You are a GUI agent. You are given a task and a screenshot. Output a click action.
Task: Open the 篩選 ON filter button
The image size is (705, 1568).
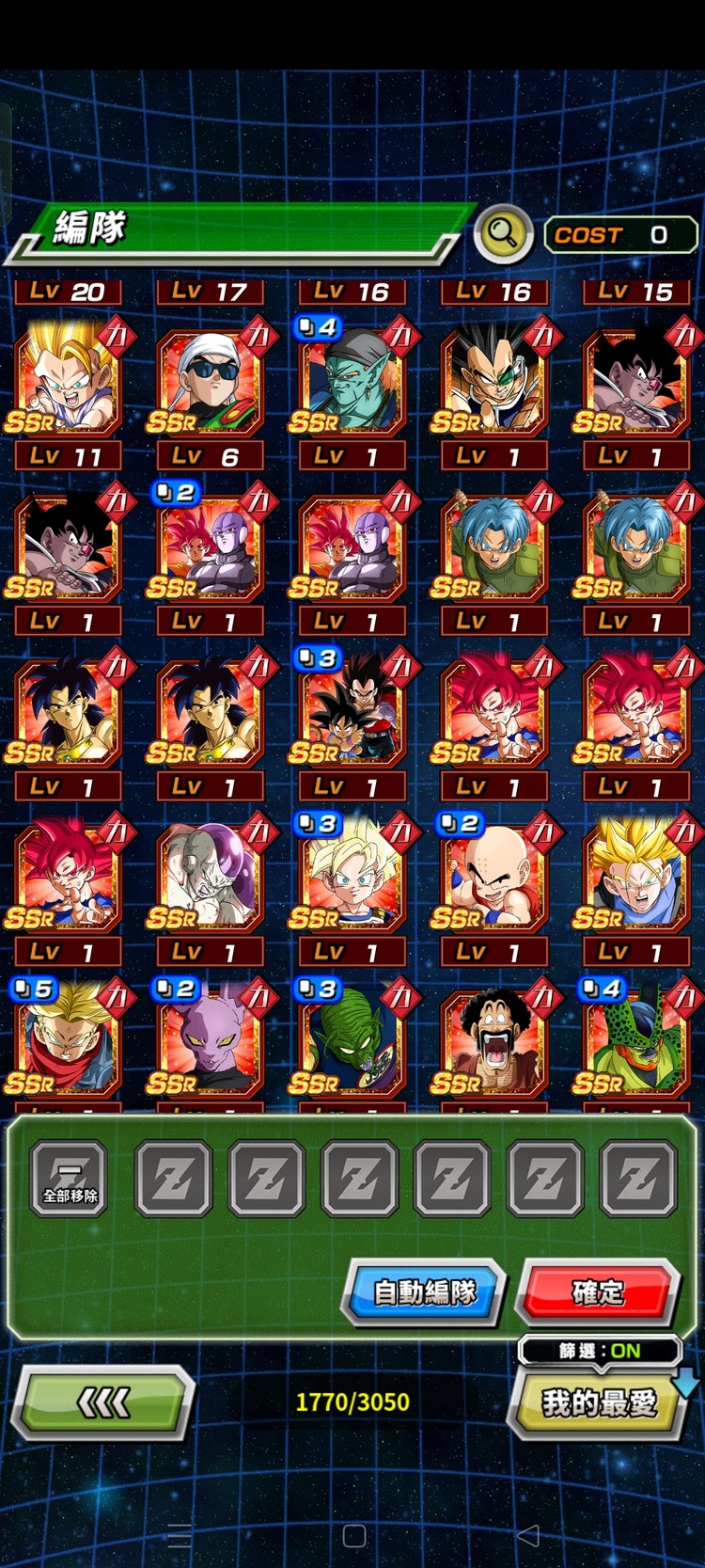pos(600,1351)
